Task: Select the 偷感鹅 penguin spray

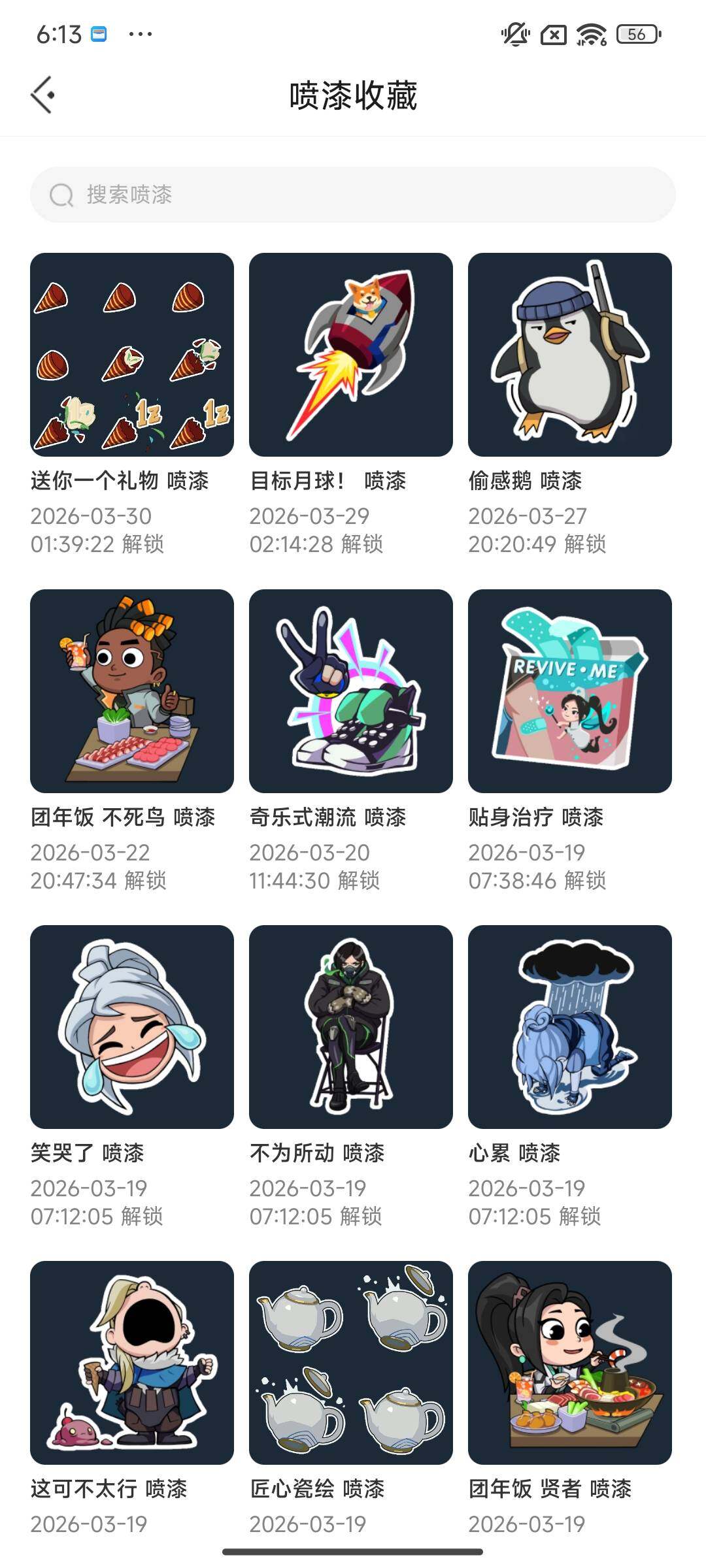Action: click(x=570, y=355)
